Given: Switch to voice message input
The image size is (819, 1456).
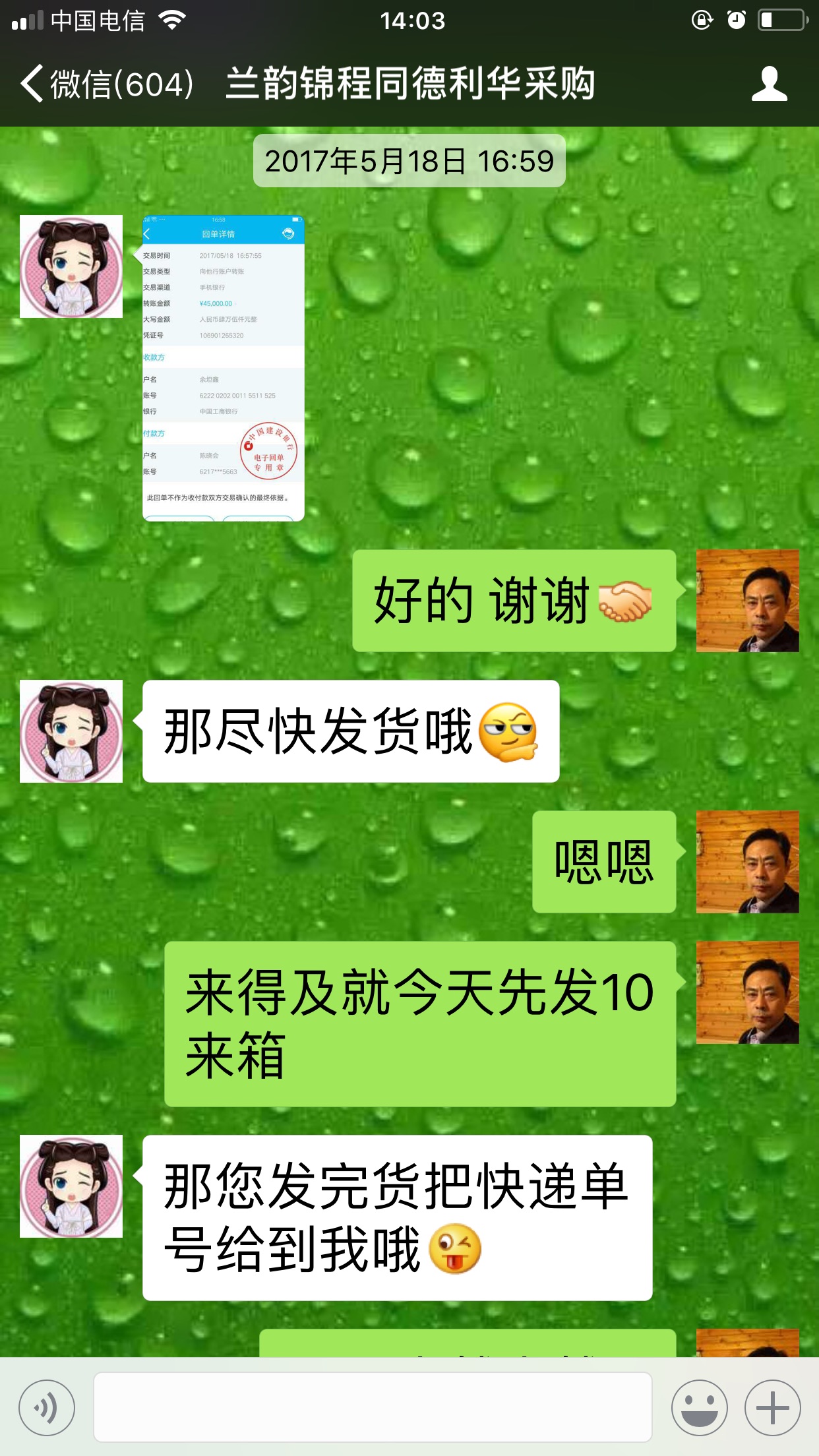Looking at the screenshot, I should [47, 1408].
